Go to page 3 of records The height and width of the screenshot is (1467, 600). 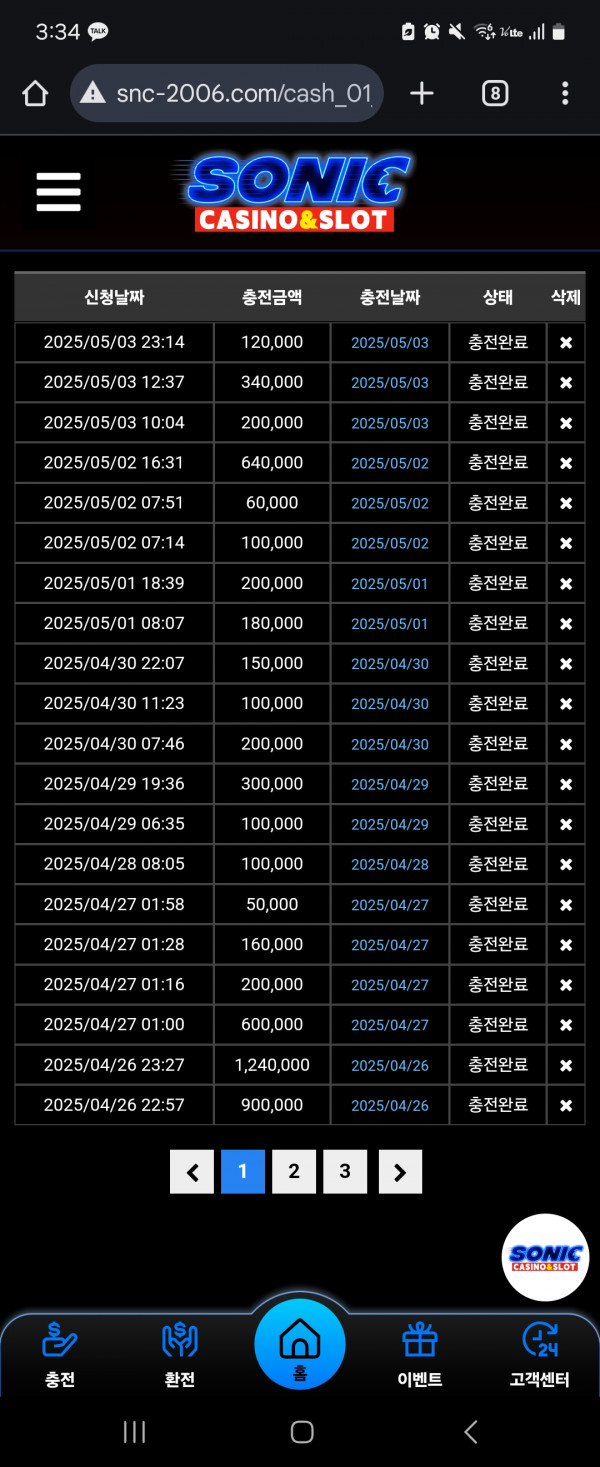click(345, 1171)
